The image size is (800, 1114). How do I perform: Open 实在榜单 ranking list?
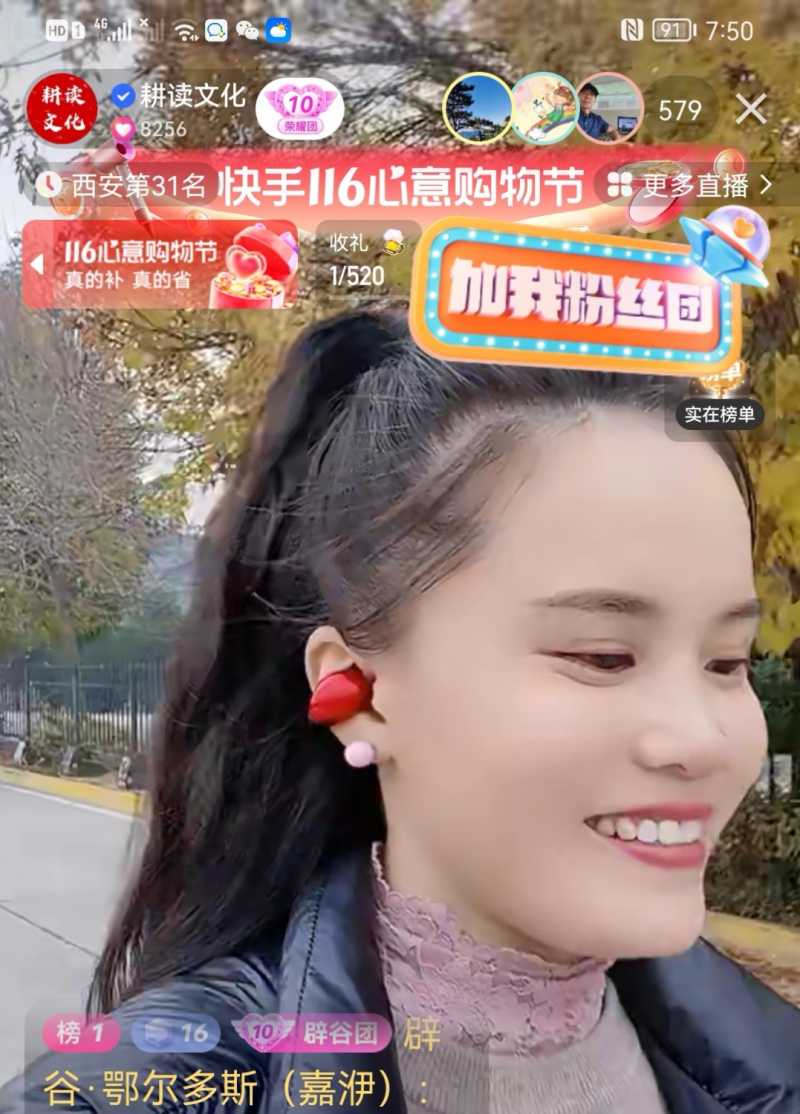pos(717,413)
